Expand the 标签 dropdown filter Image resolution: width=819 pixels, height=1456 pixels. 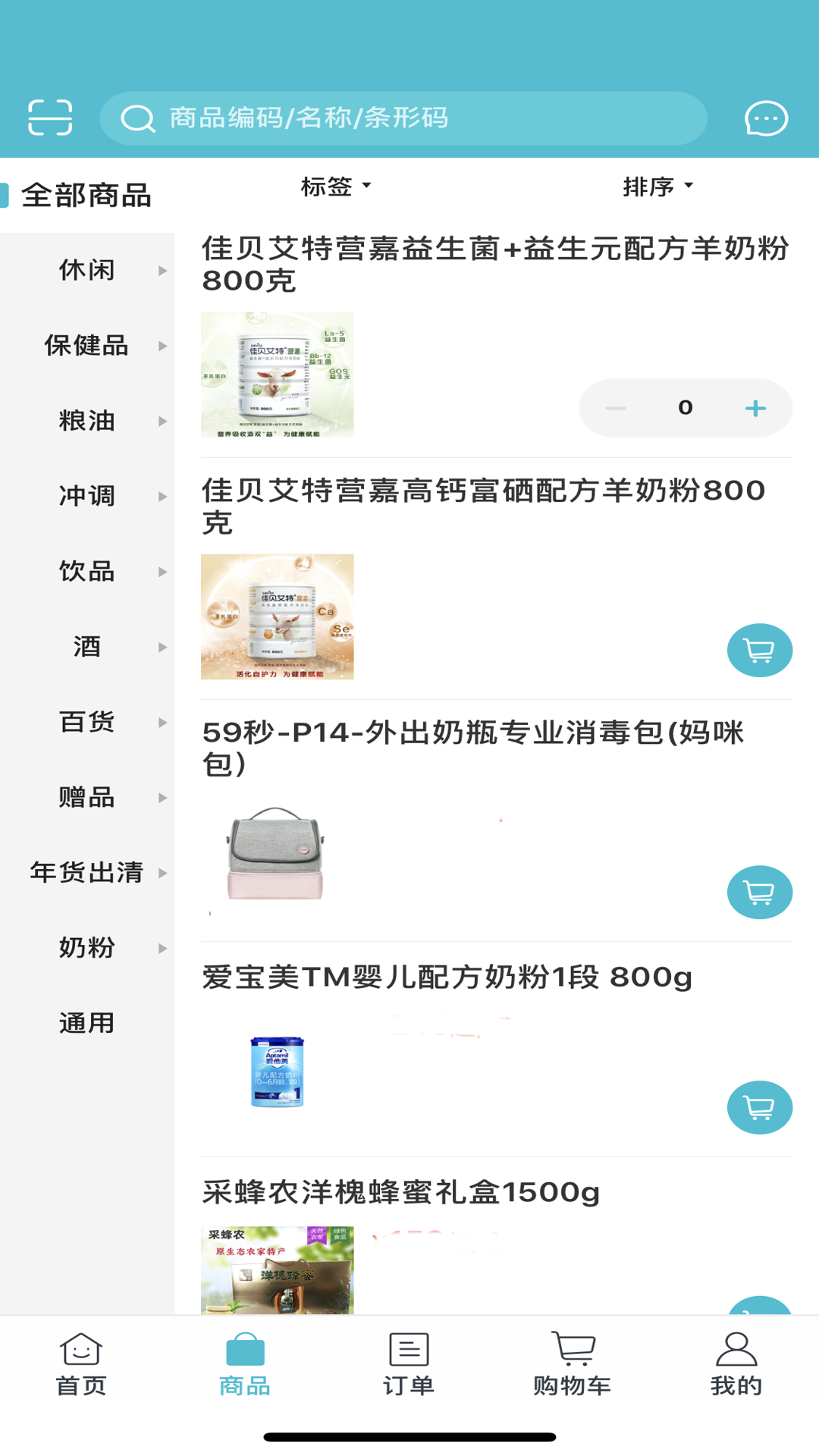tap(335, 186)
